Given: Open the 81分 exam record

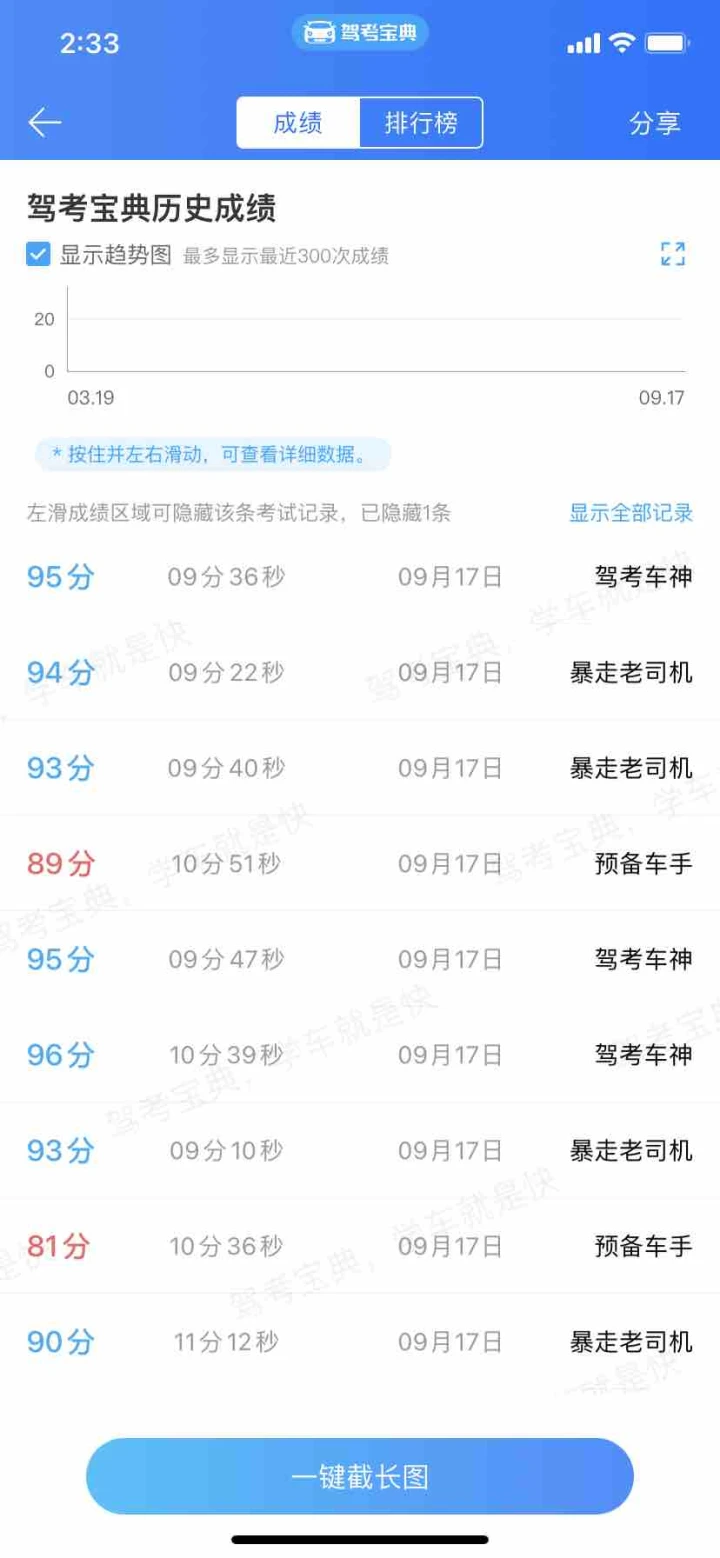Looking at the screenshot, I should tap(360, 1246).
